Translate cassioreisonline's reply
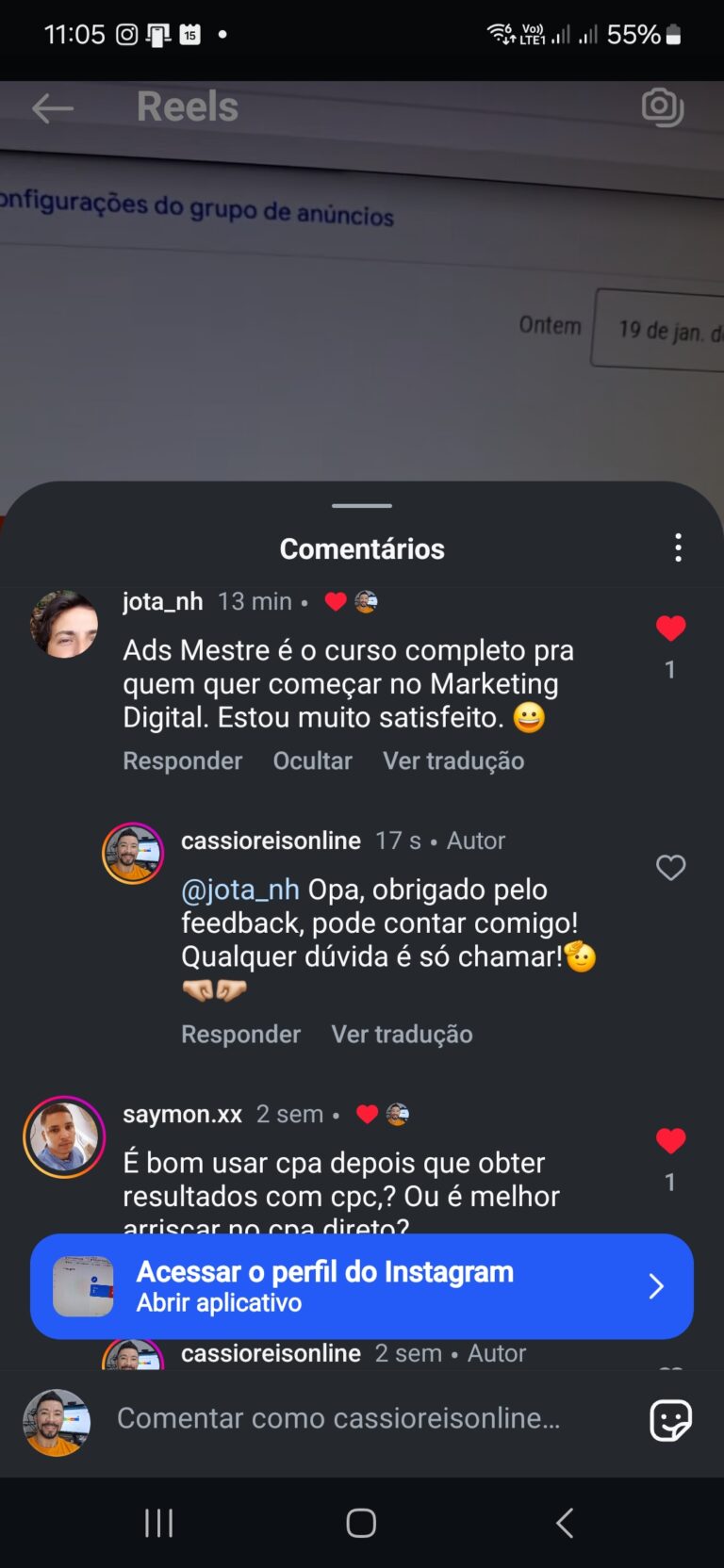724x1568 pixels. pos(402,1034)
